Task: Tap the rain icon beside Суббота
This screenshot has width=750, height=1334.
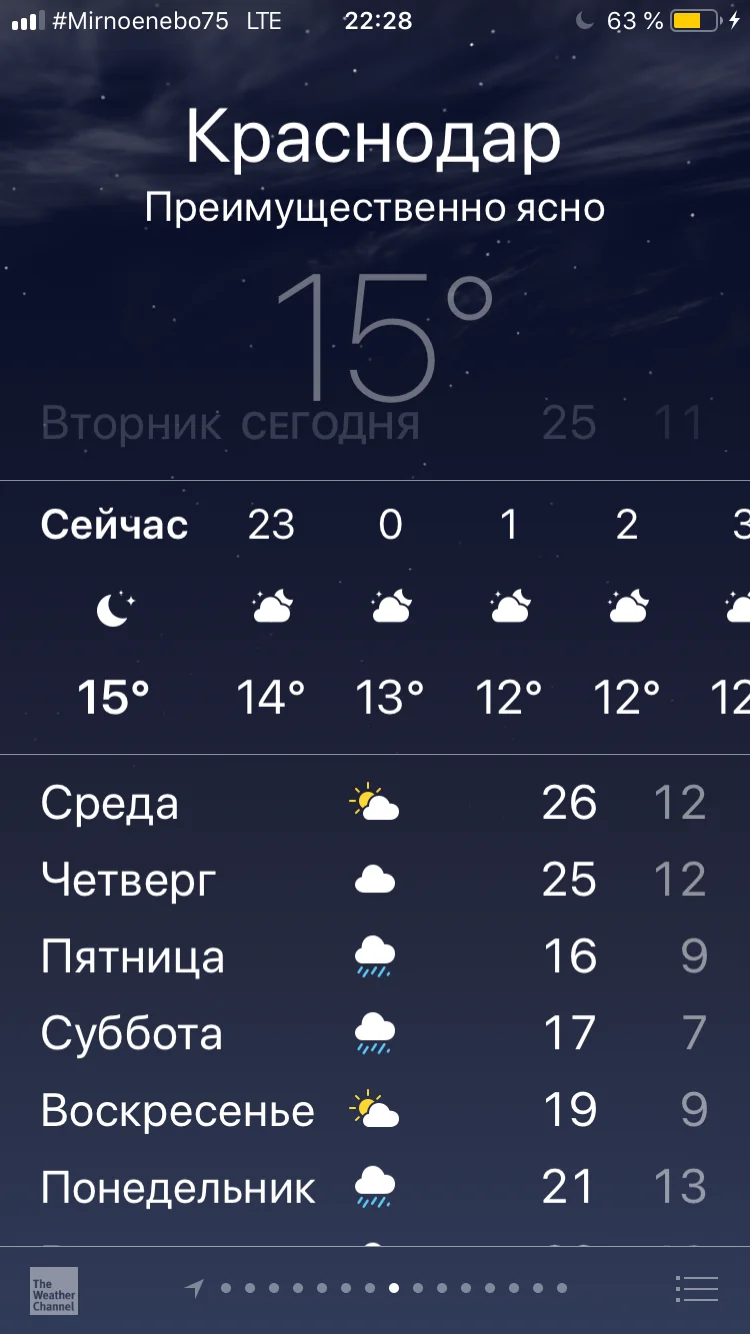Action: [373, 1032]
